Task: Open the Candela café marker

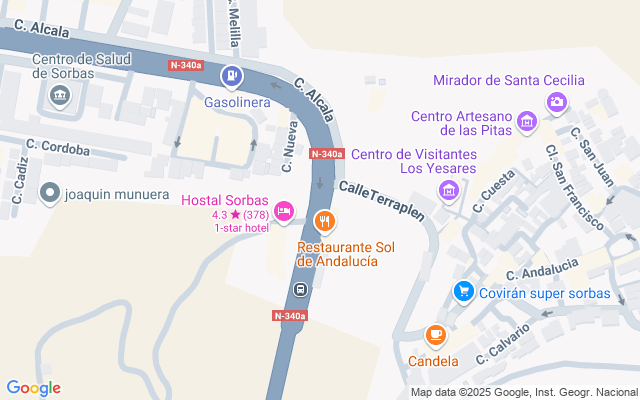Action: pos(434,335)
